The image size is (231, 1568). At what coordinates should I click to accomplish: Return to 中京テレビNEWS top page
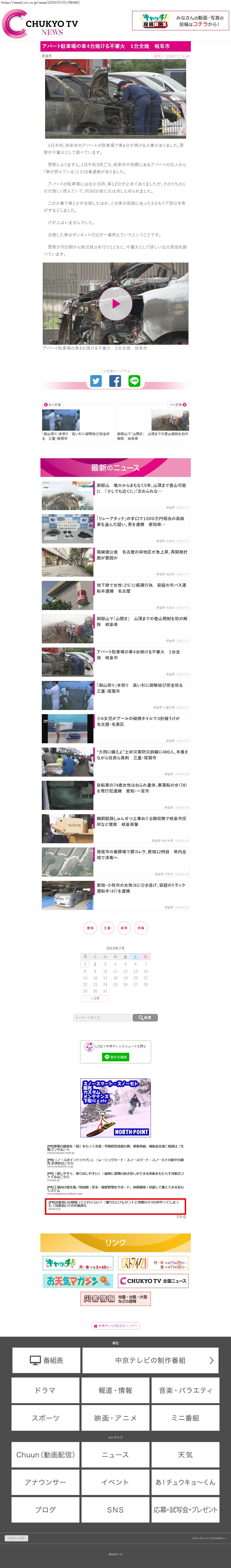pos(116,1325)
